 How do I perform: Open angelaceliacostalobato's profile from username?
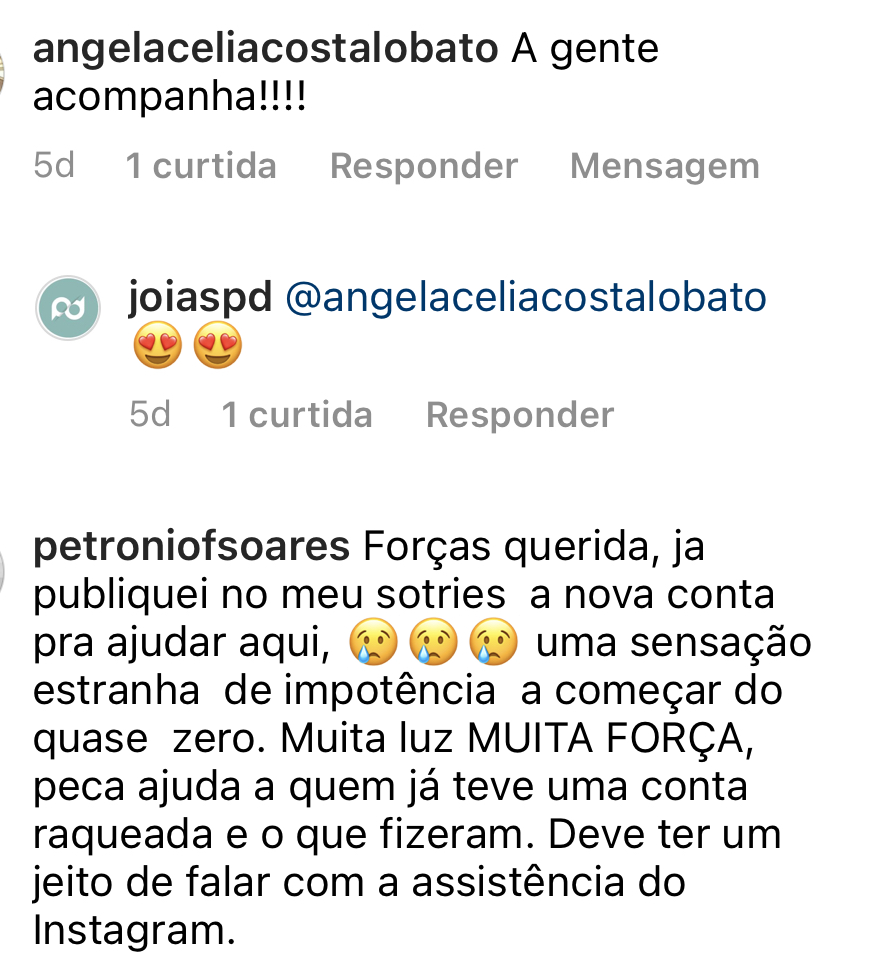coord(265,49)
